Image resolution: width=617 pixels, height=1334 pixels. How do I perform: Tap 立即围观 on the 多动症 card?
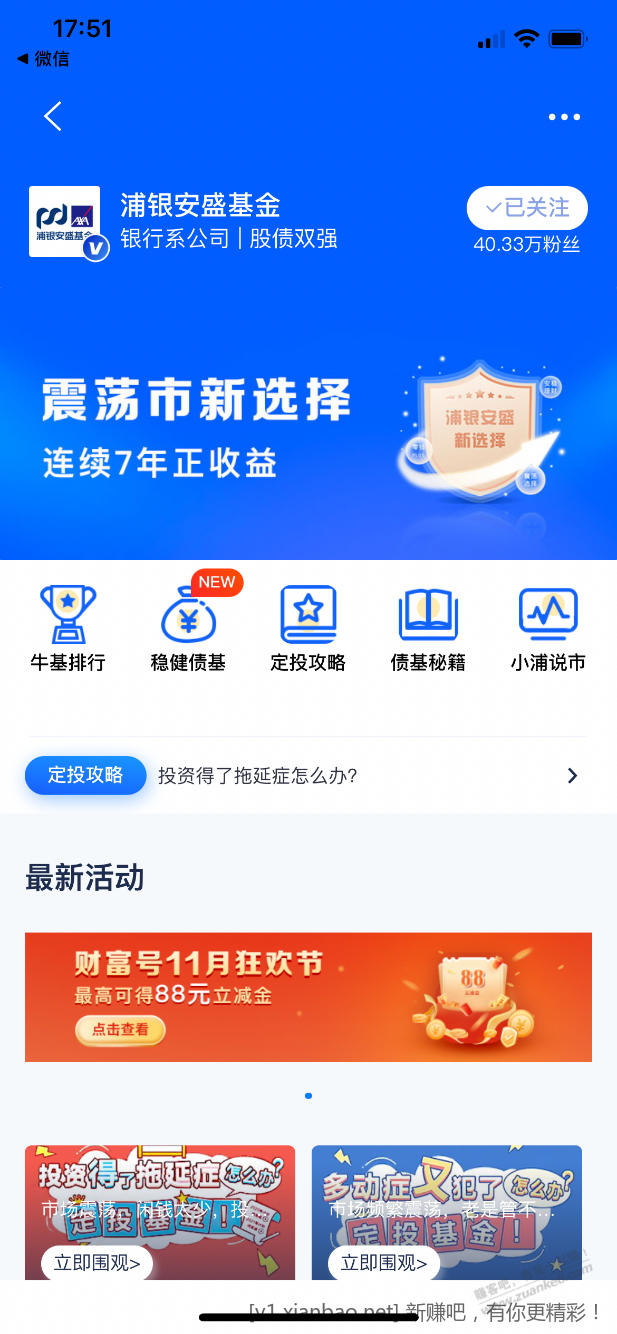pyautogui.click(x=384, y=1263)
